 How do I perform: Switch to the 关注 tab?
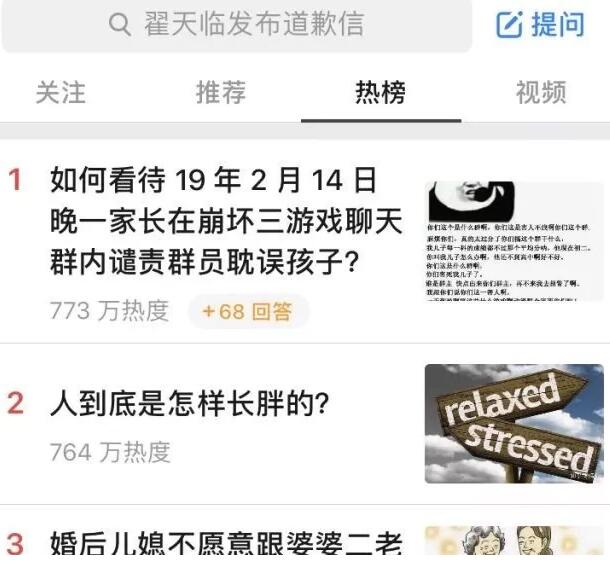click(x=60, y=93)
